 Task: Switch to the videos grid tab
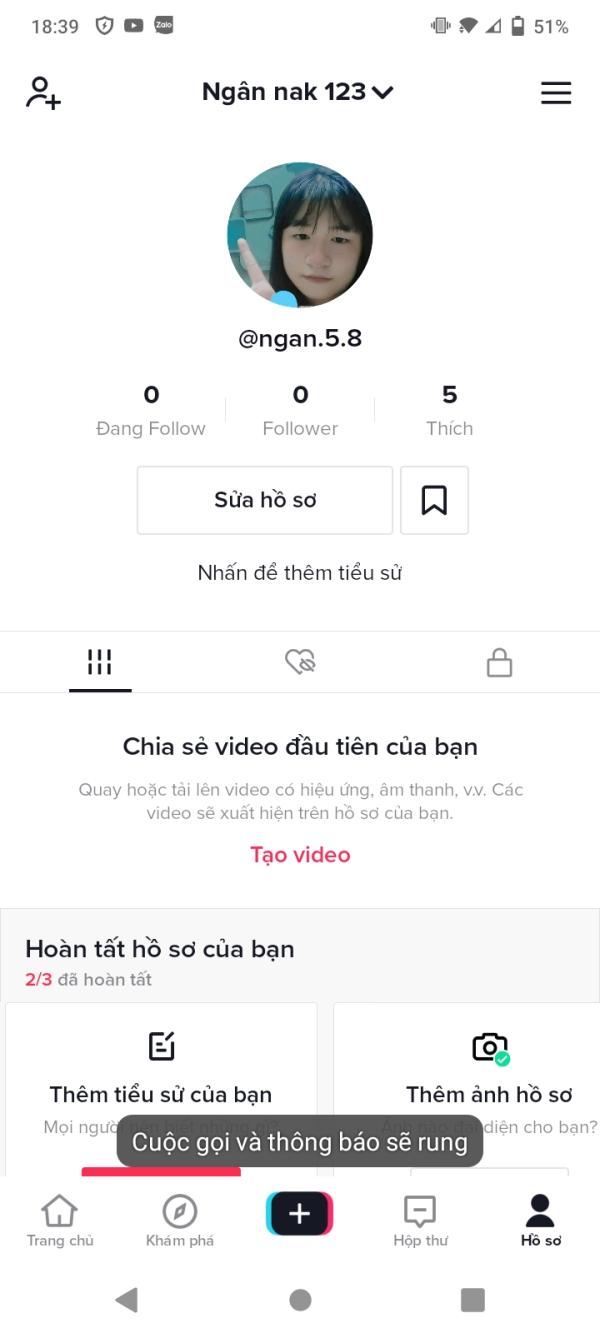pos(100,662)
